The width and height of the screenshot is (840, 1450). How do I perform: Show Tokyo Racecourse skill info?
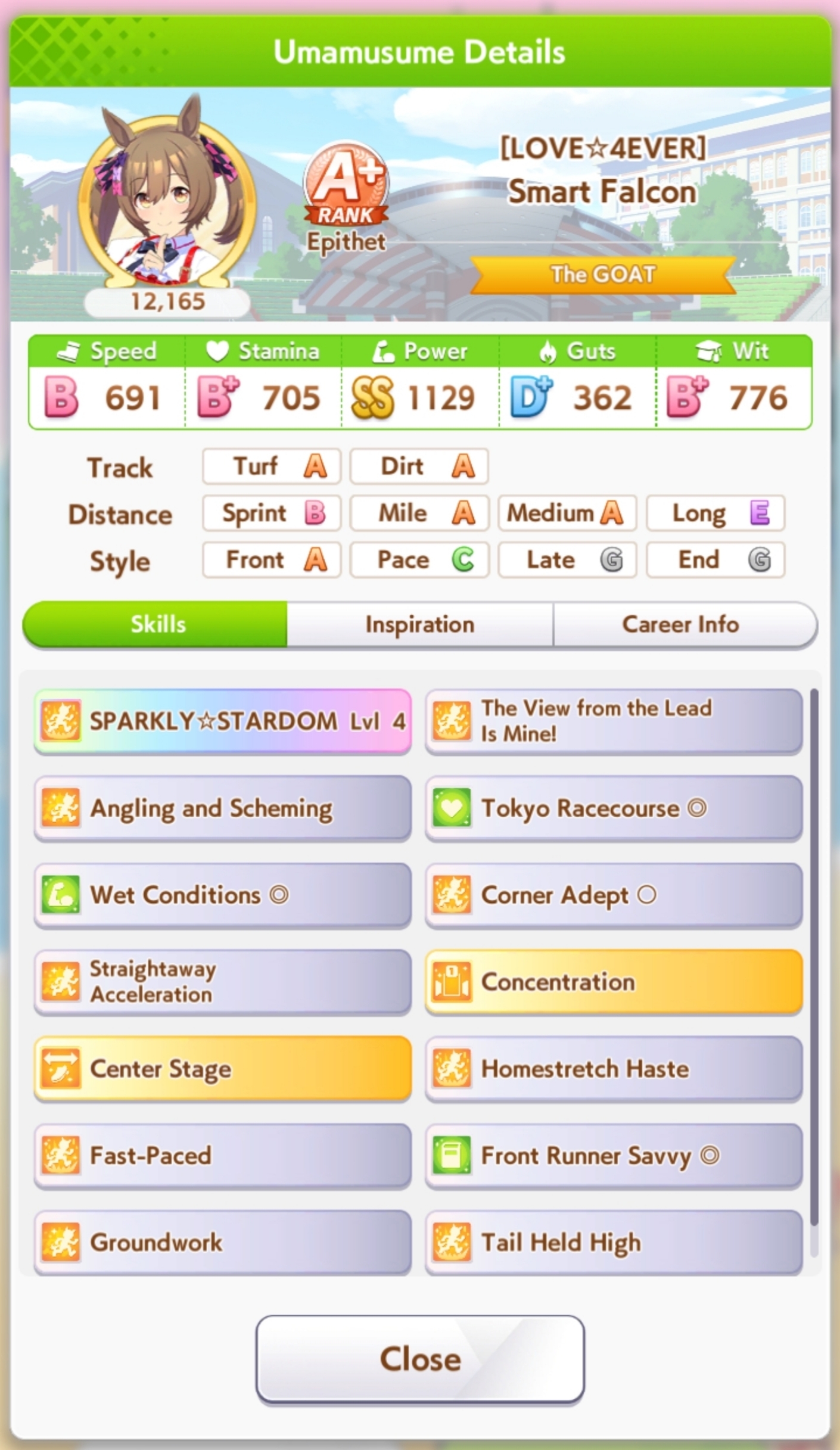[x=614, y=808]
